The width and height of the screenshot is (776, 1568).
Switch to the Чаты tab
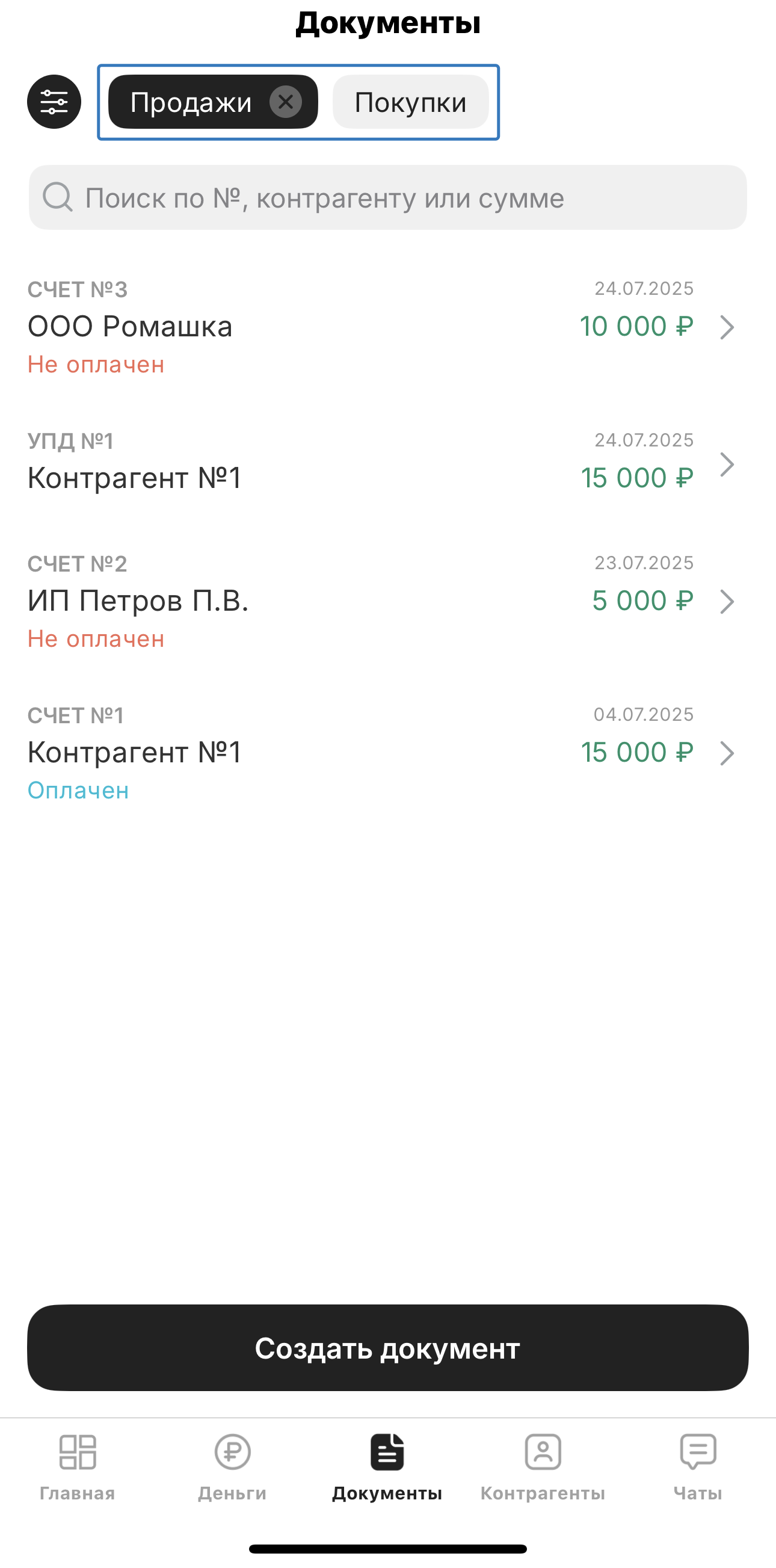click(x=697, y=1467)
